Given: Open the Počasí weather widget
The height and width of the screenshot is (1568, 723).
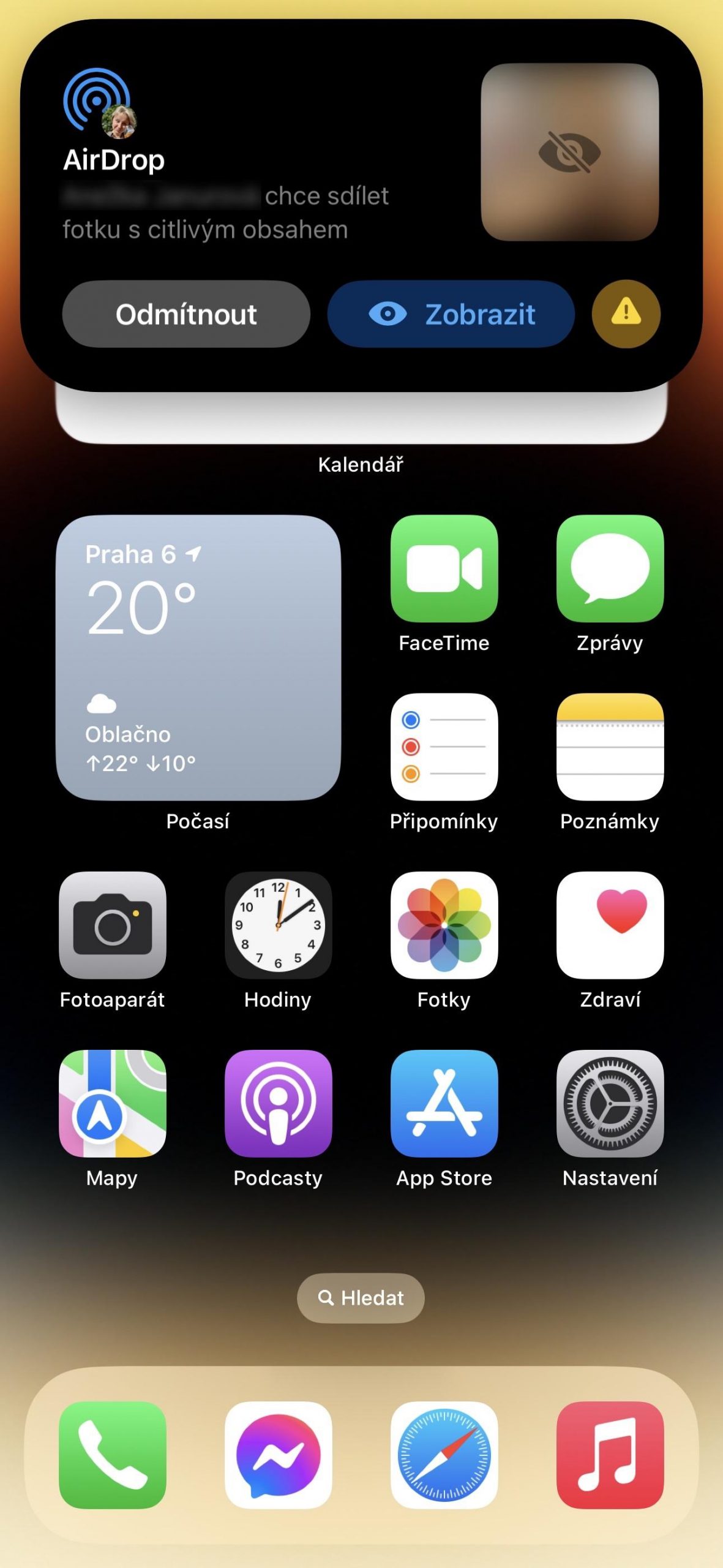Looking at the screenshot, I should [198, 657].
